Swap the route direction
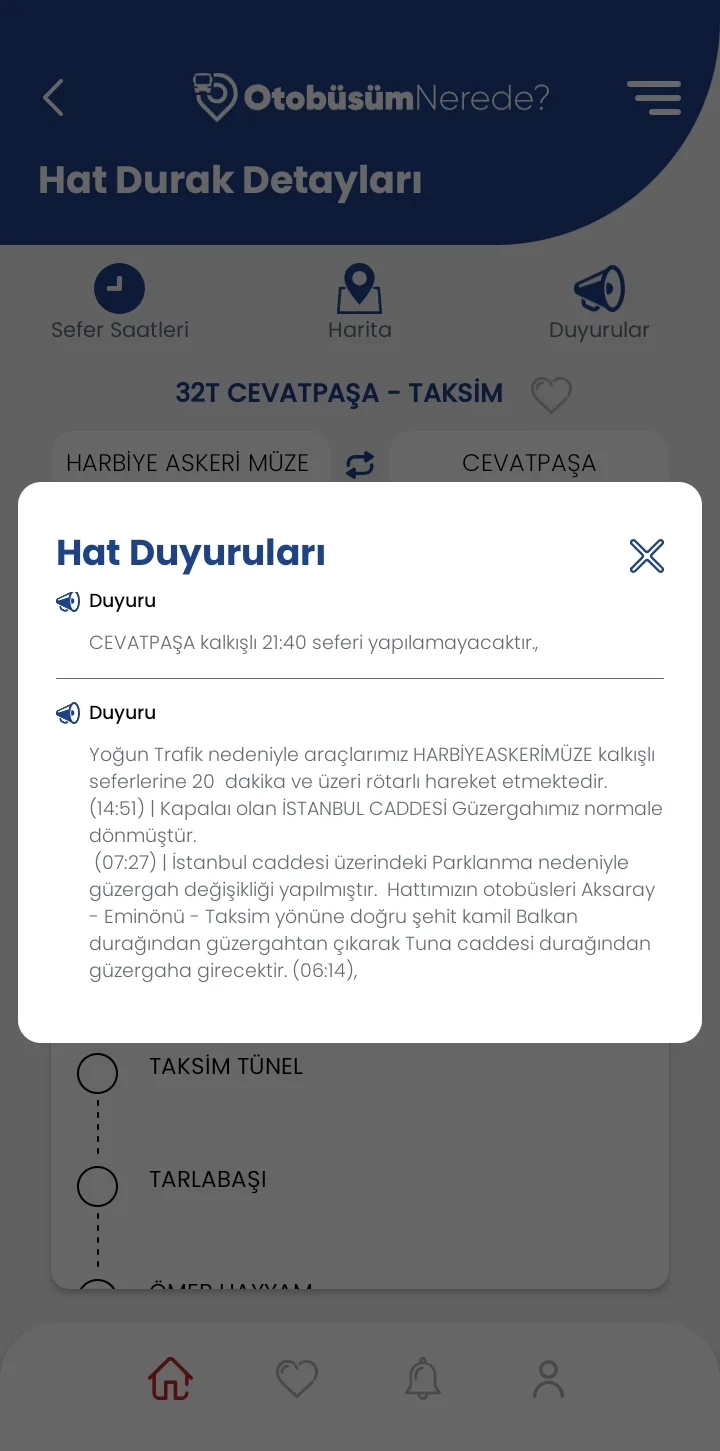The image size is (720, 1451). pos(360,464)
